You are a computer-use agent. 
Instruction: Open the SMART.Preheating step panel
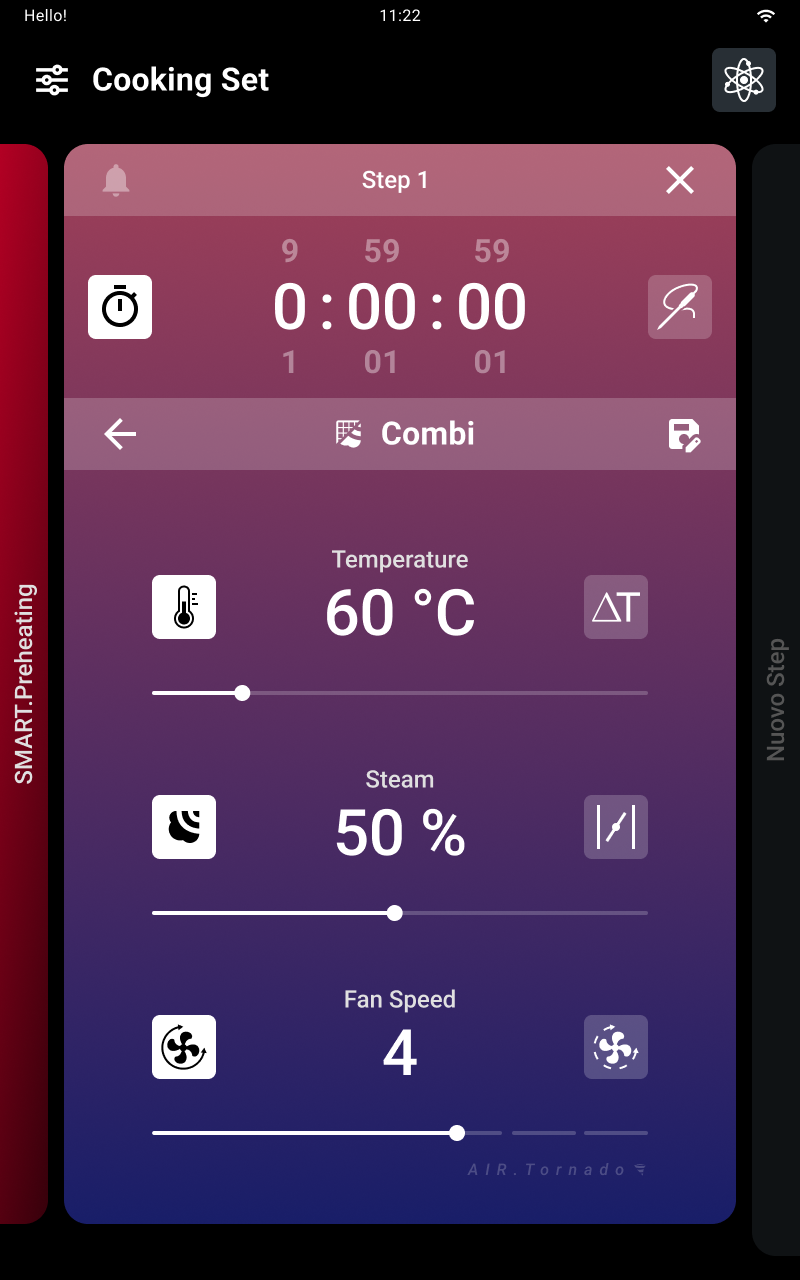(24, 684)
